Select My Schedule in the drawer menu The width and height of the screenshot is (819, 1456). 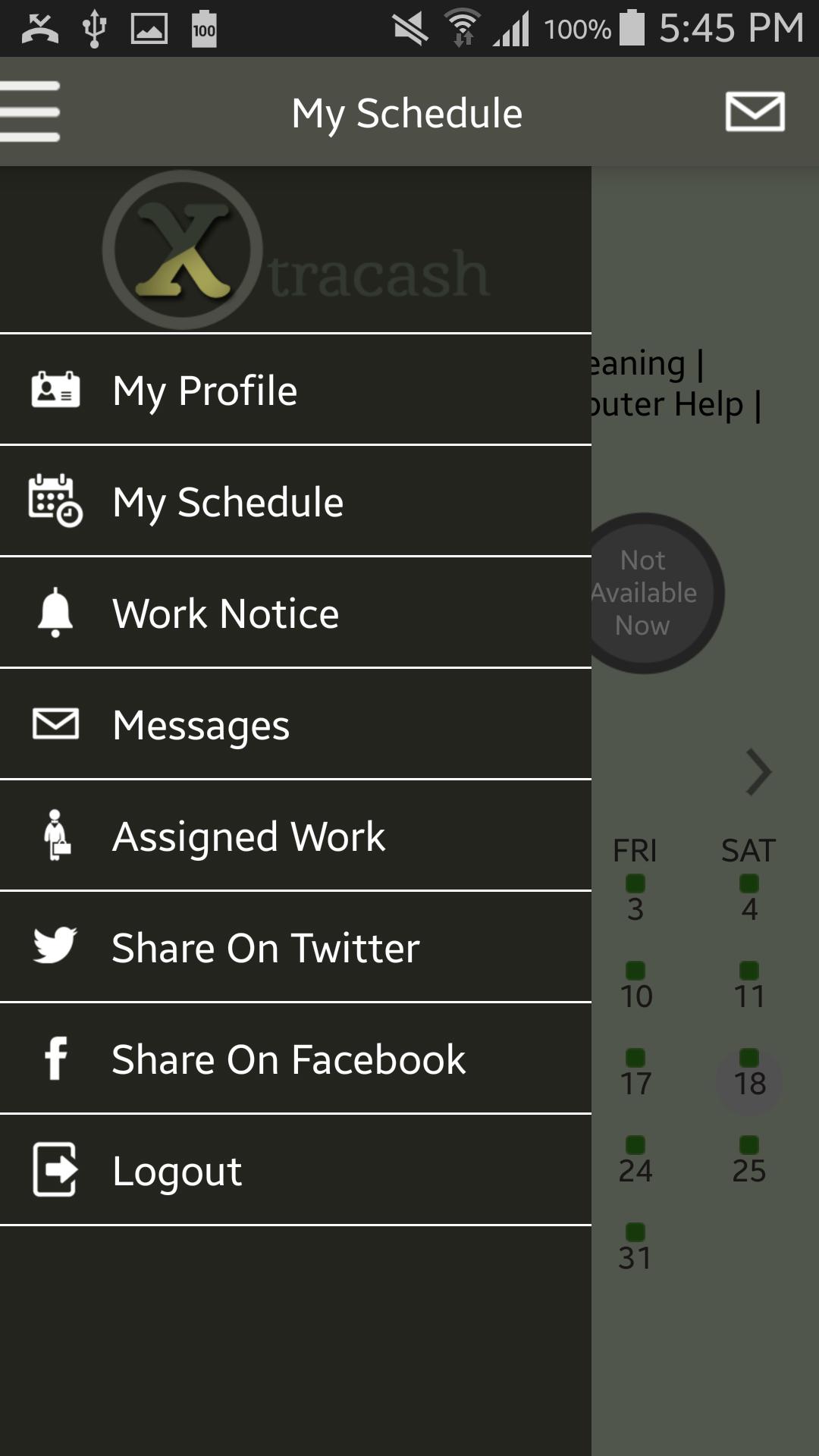click(x=296, y=502)
